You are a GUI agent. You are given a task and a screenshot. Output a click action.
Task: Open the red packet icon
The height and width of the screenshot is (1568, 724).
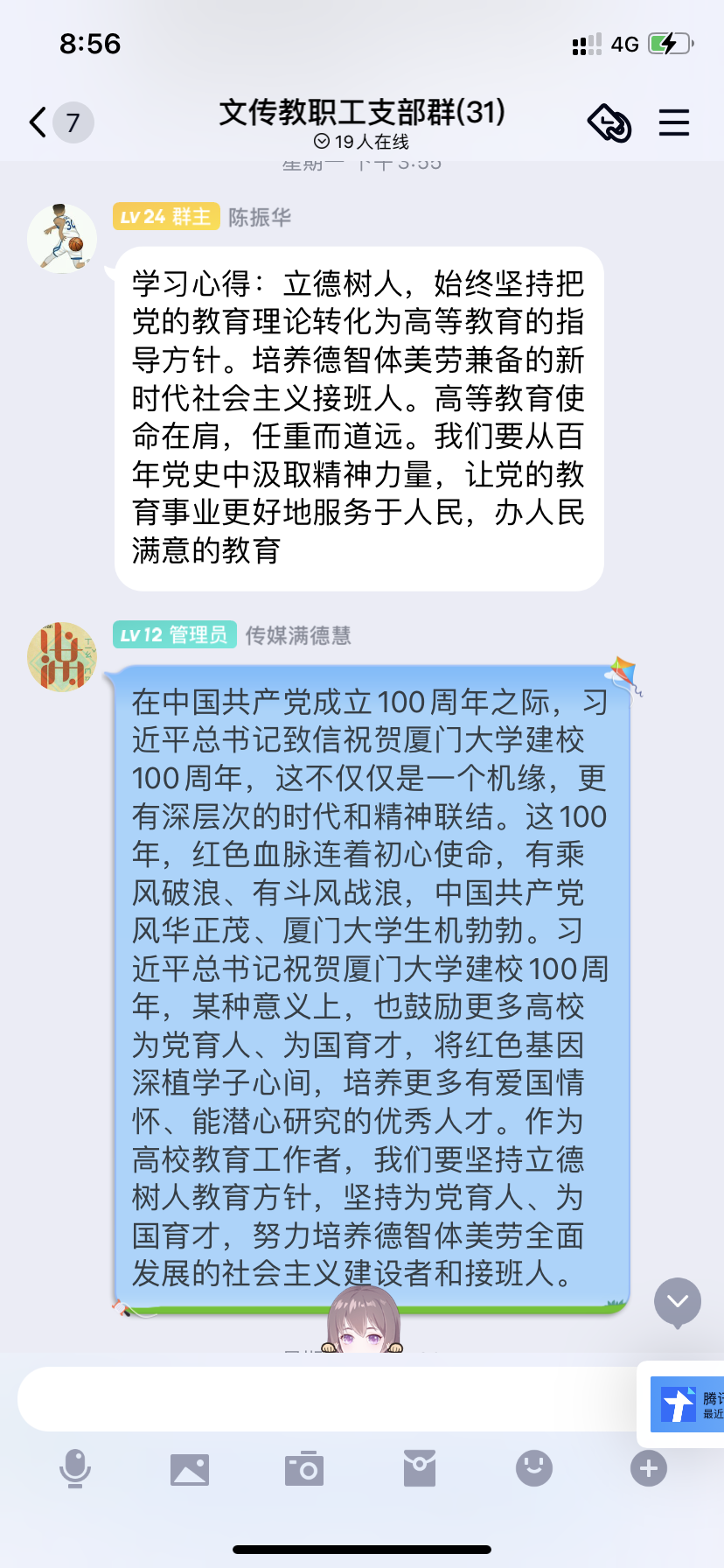pyautogui.click(x=420, y=1468)
